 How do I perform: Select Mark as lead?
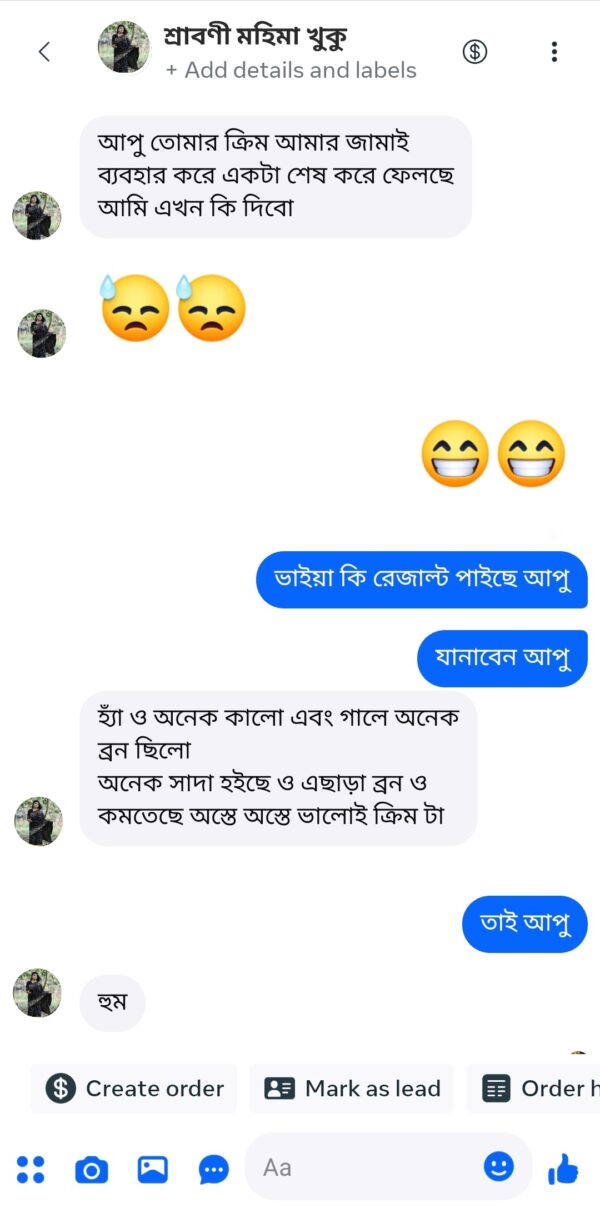click(352, 1089)
